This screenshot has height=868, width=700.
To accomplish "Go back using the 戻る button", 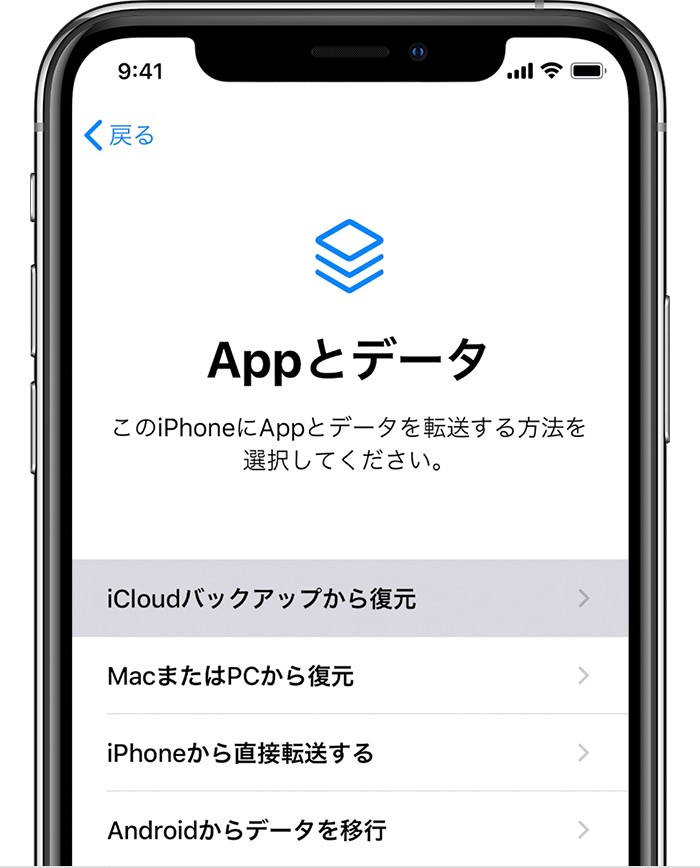I will coord(120,136).
